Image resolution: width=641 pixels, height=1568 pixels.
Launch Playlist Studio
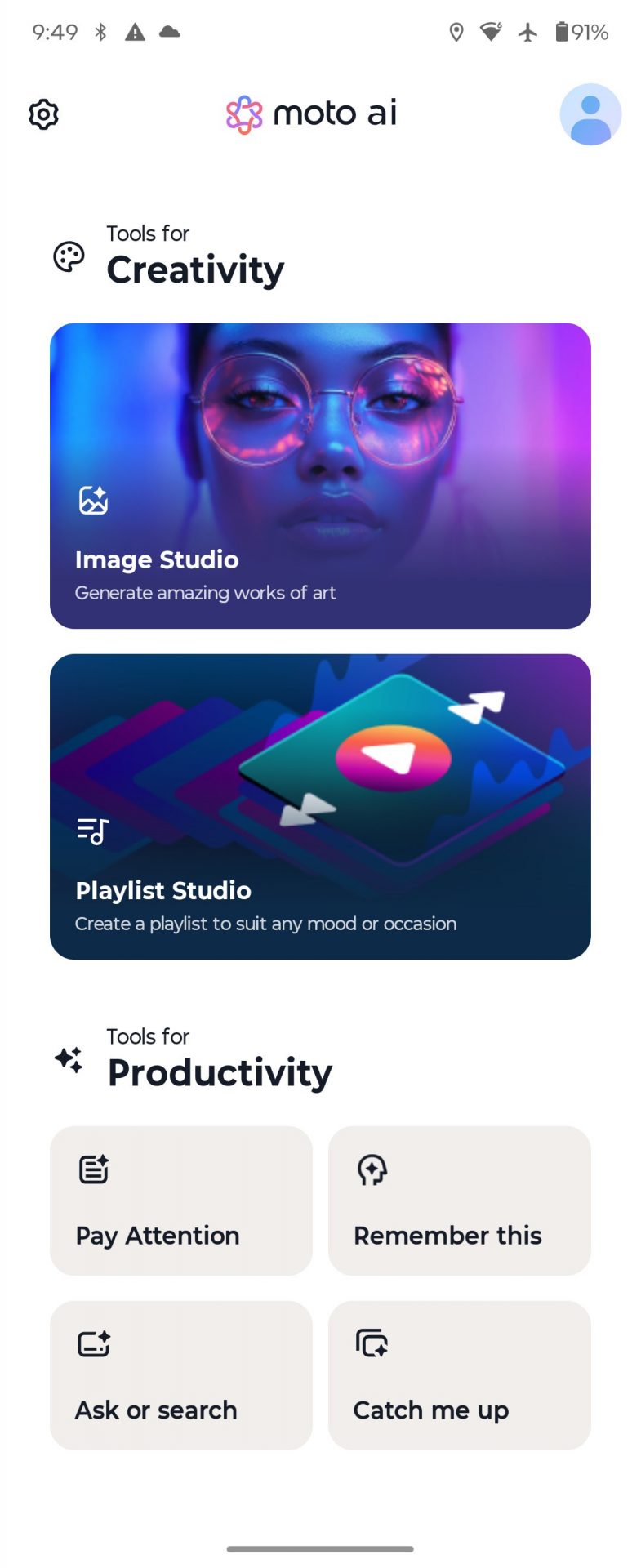pyautogui.click(x=320, y=806)
